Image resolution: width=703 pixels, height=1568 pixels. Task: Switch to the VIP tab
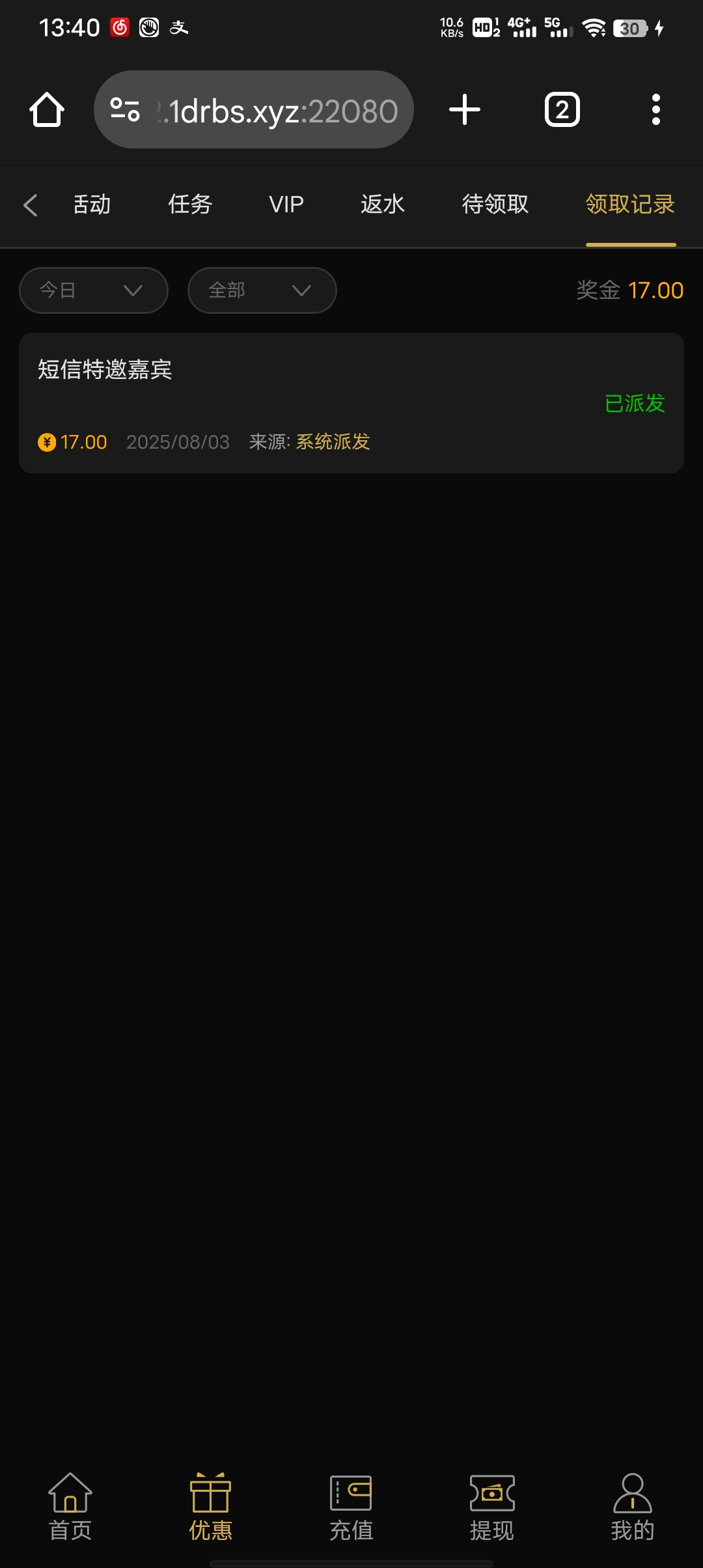[286, 204]
